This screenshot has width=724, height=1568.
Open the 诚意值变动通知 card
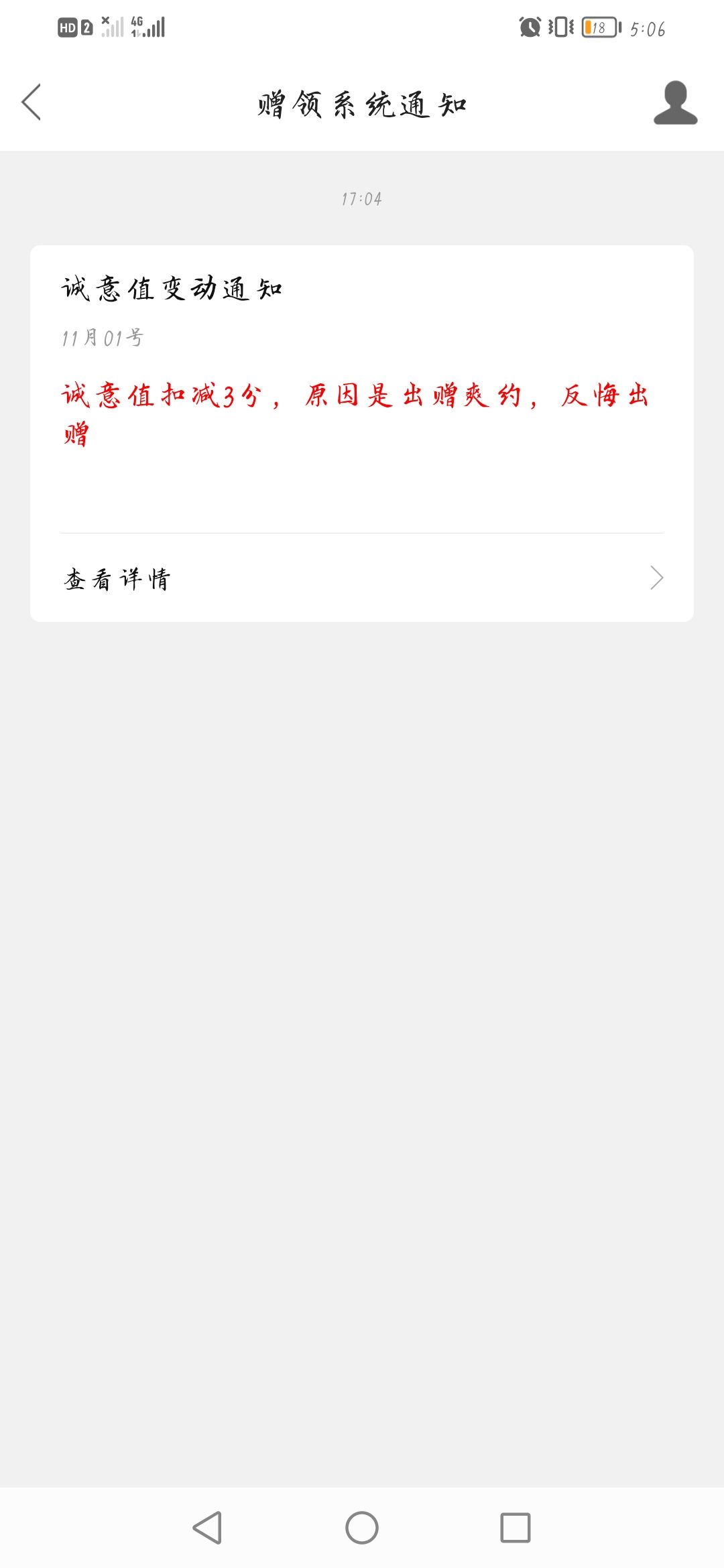pyautogui.click(x=362, y=389)
